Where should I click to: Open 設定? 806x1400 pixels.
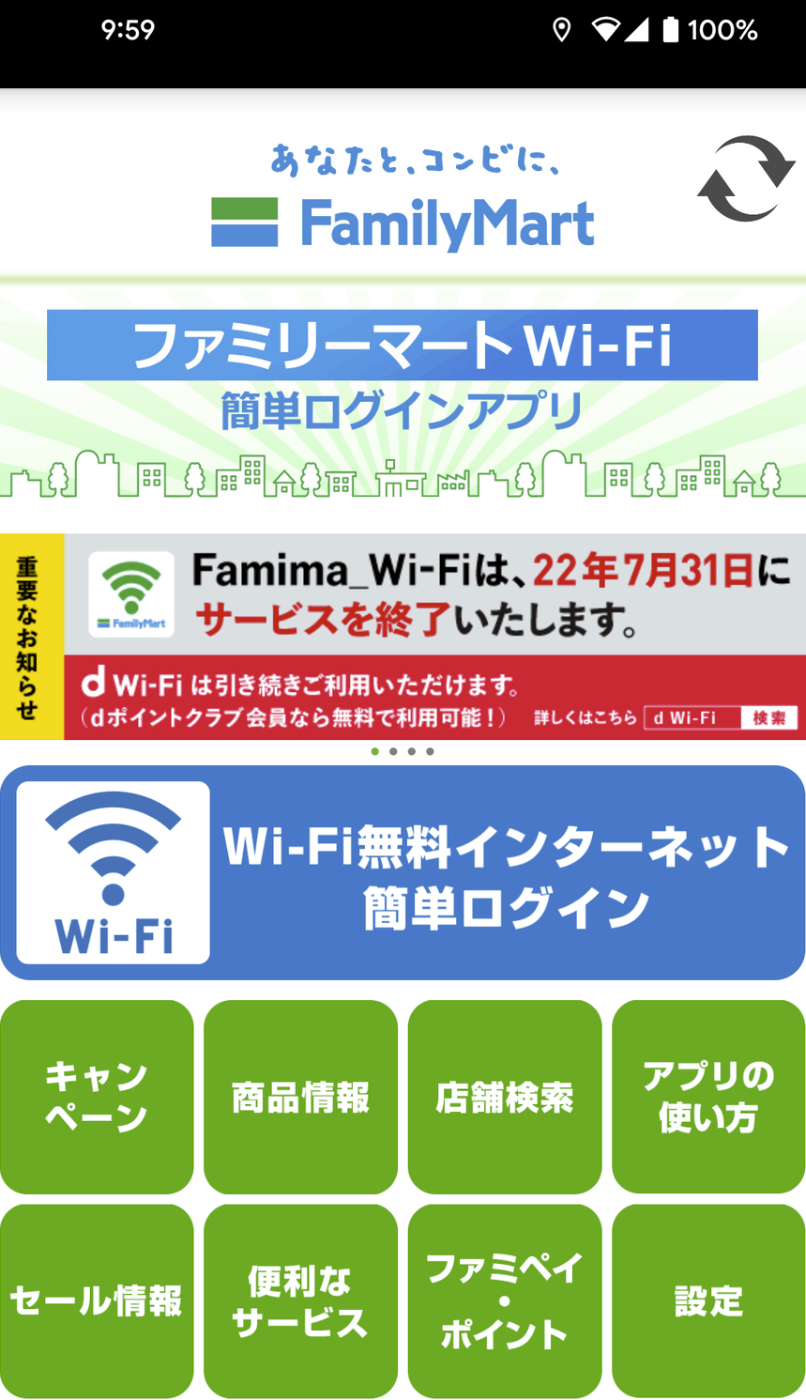(x=708, y=1300)
